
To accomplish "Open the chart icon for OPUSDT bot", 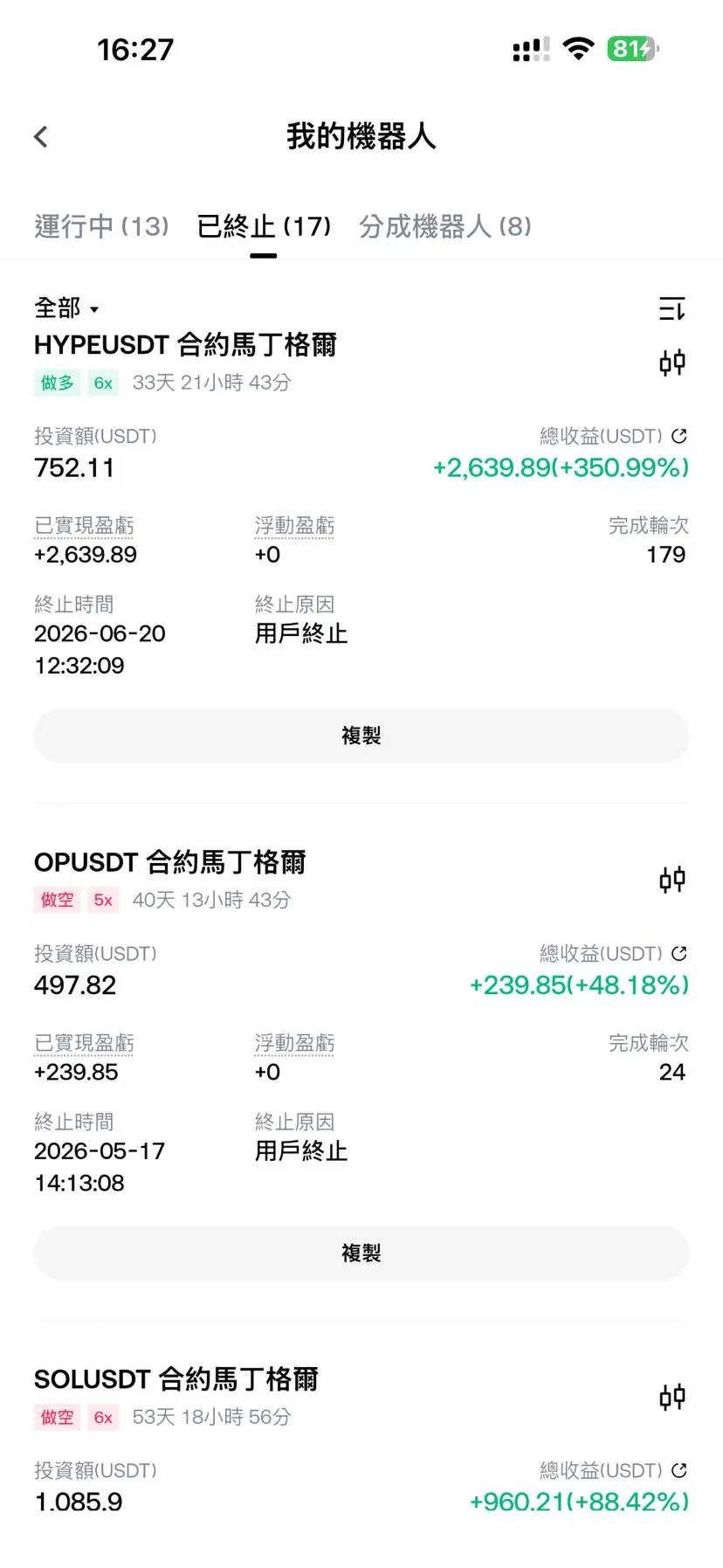I will click(x=671, y=879).
